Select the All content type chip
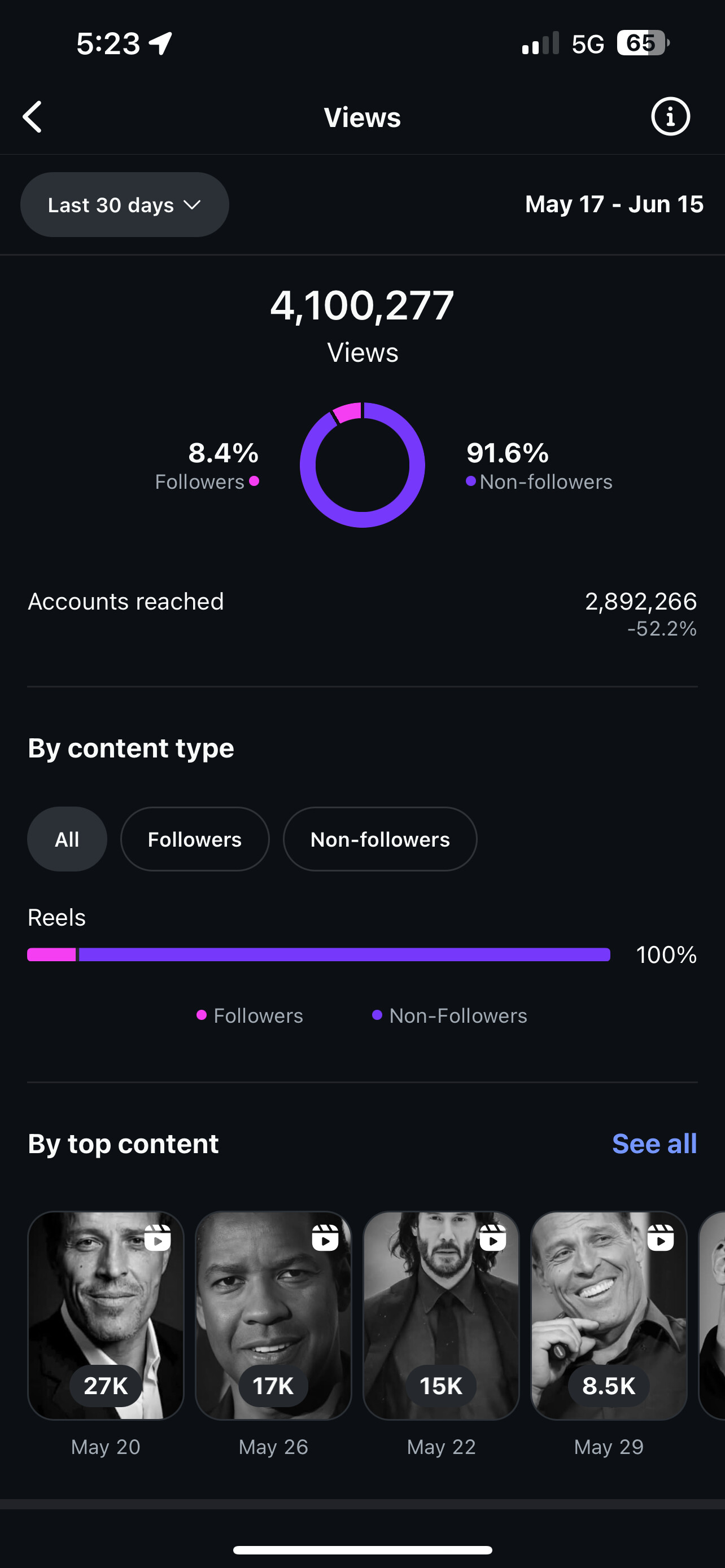 click(67, 839)
